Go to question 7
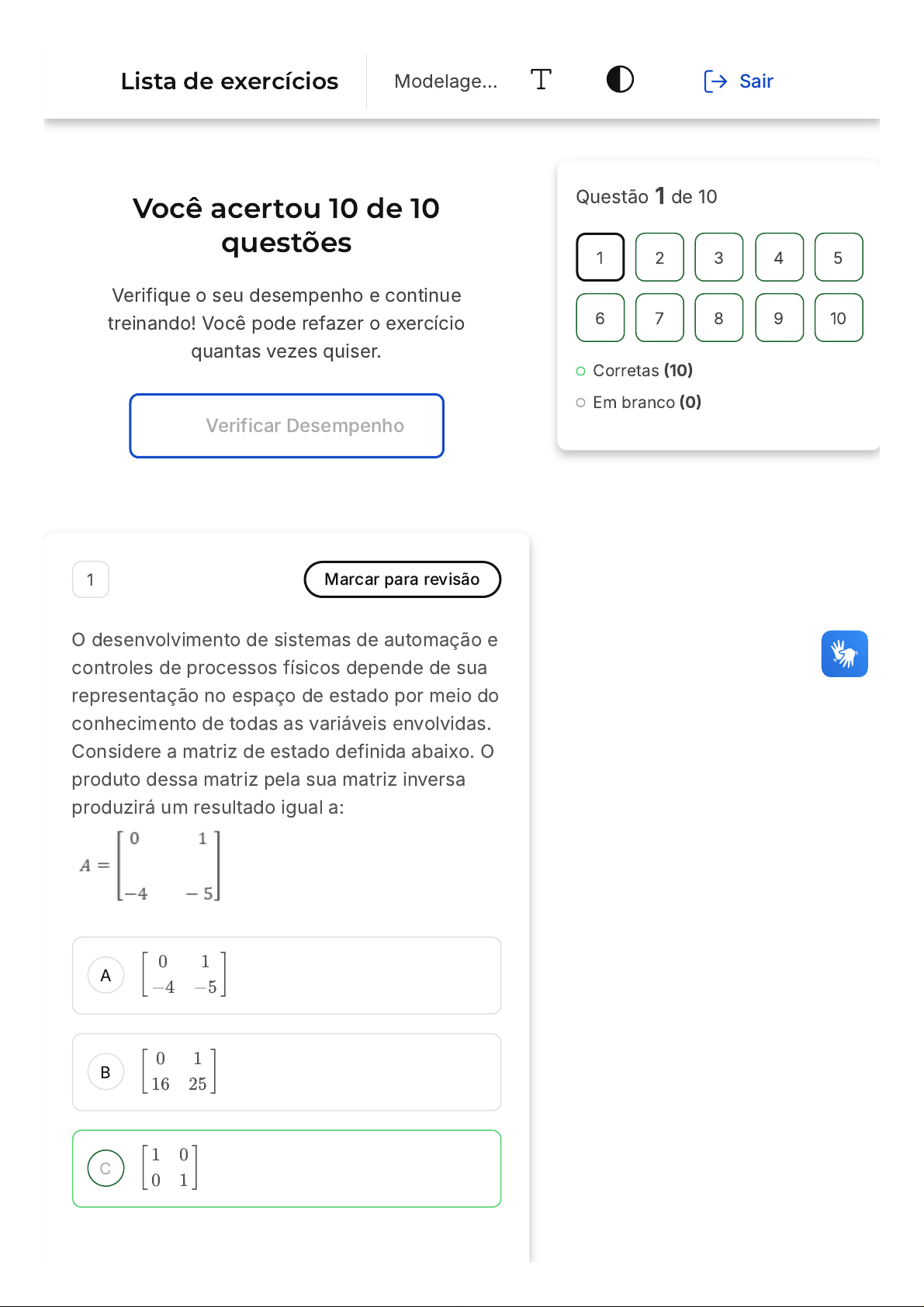924x1307 pixels. tap(659, 318)
